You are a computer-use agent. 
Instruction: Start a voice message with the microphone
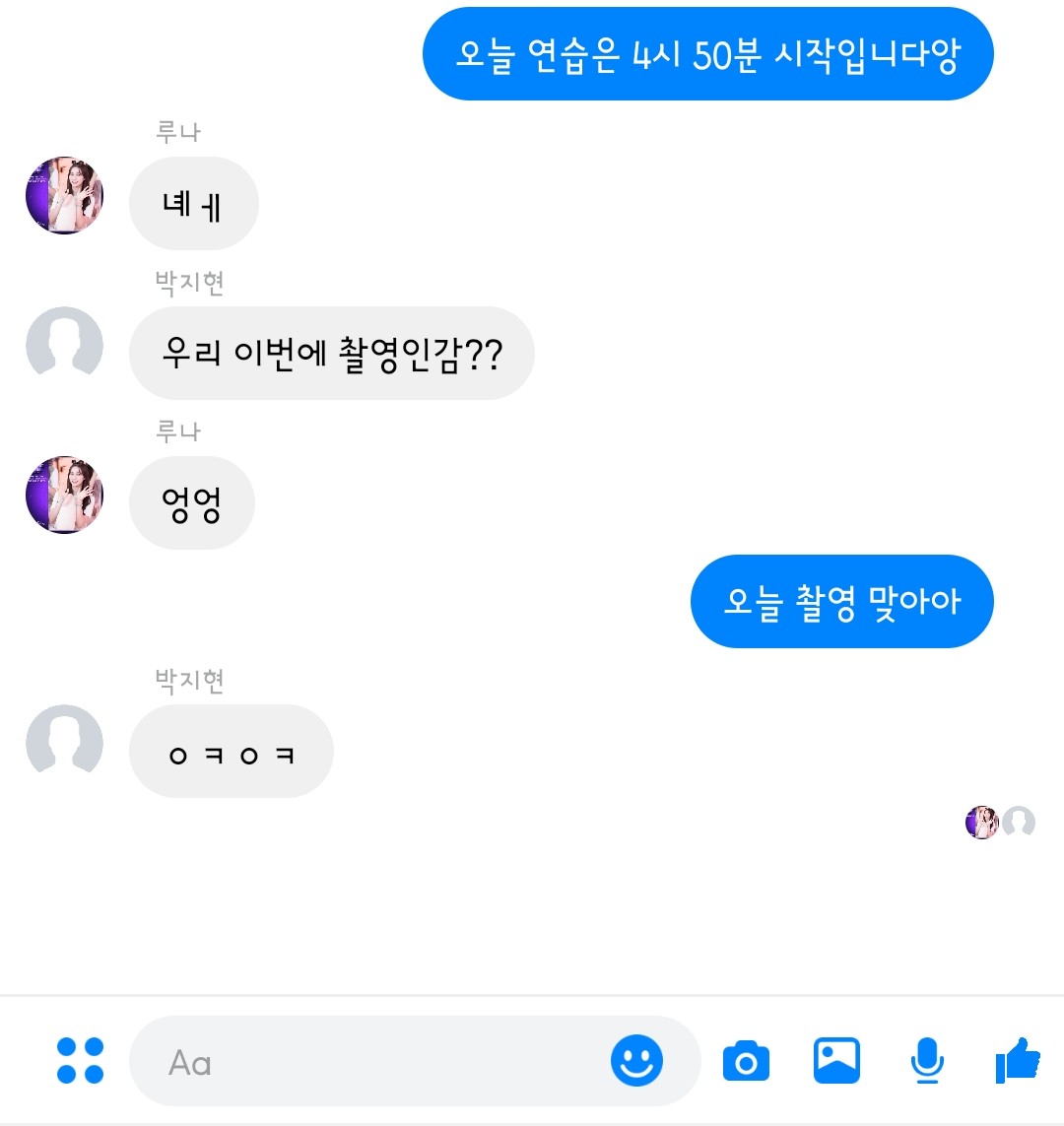927,1061
